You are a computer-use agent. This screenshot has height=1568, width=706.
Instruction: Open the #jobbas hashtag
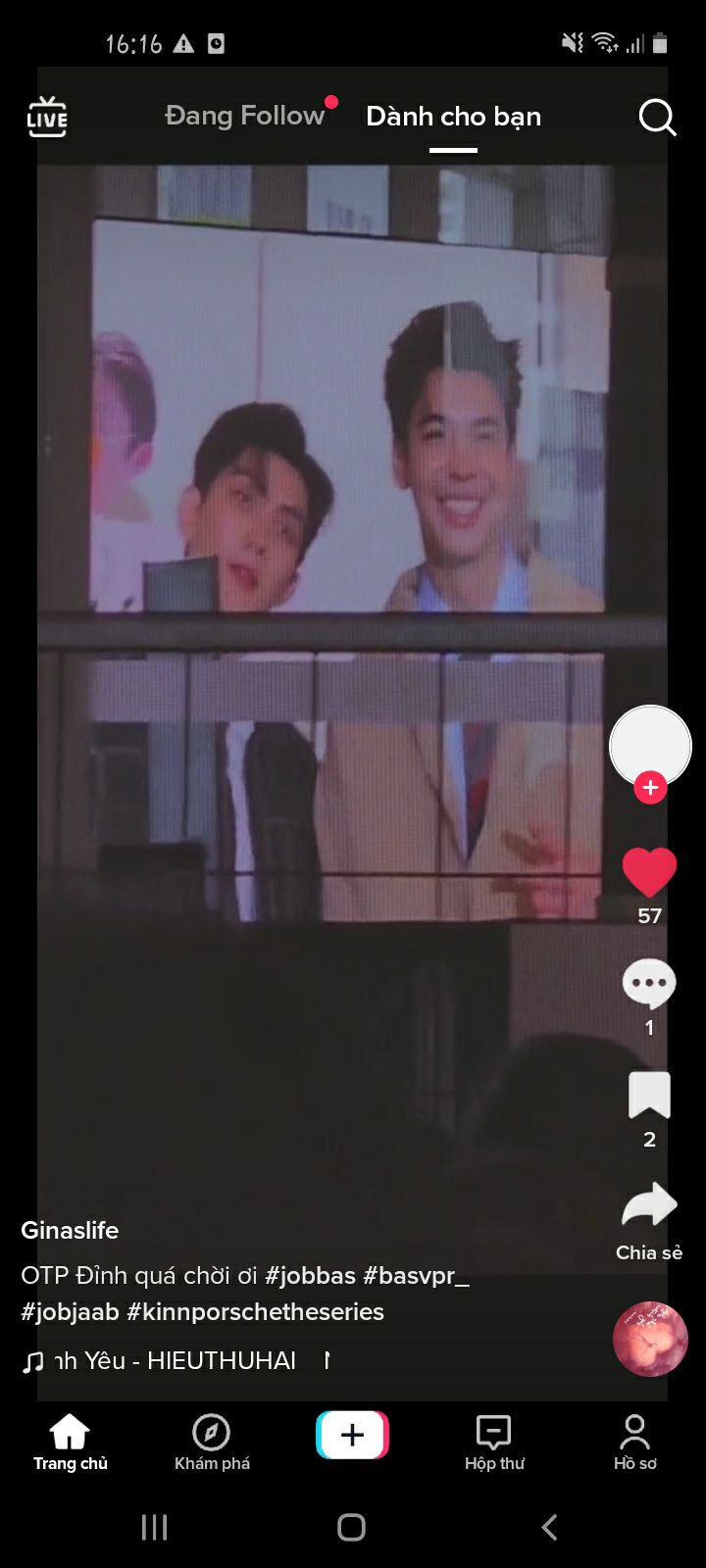point(310,1275)
